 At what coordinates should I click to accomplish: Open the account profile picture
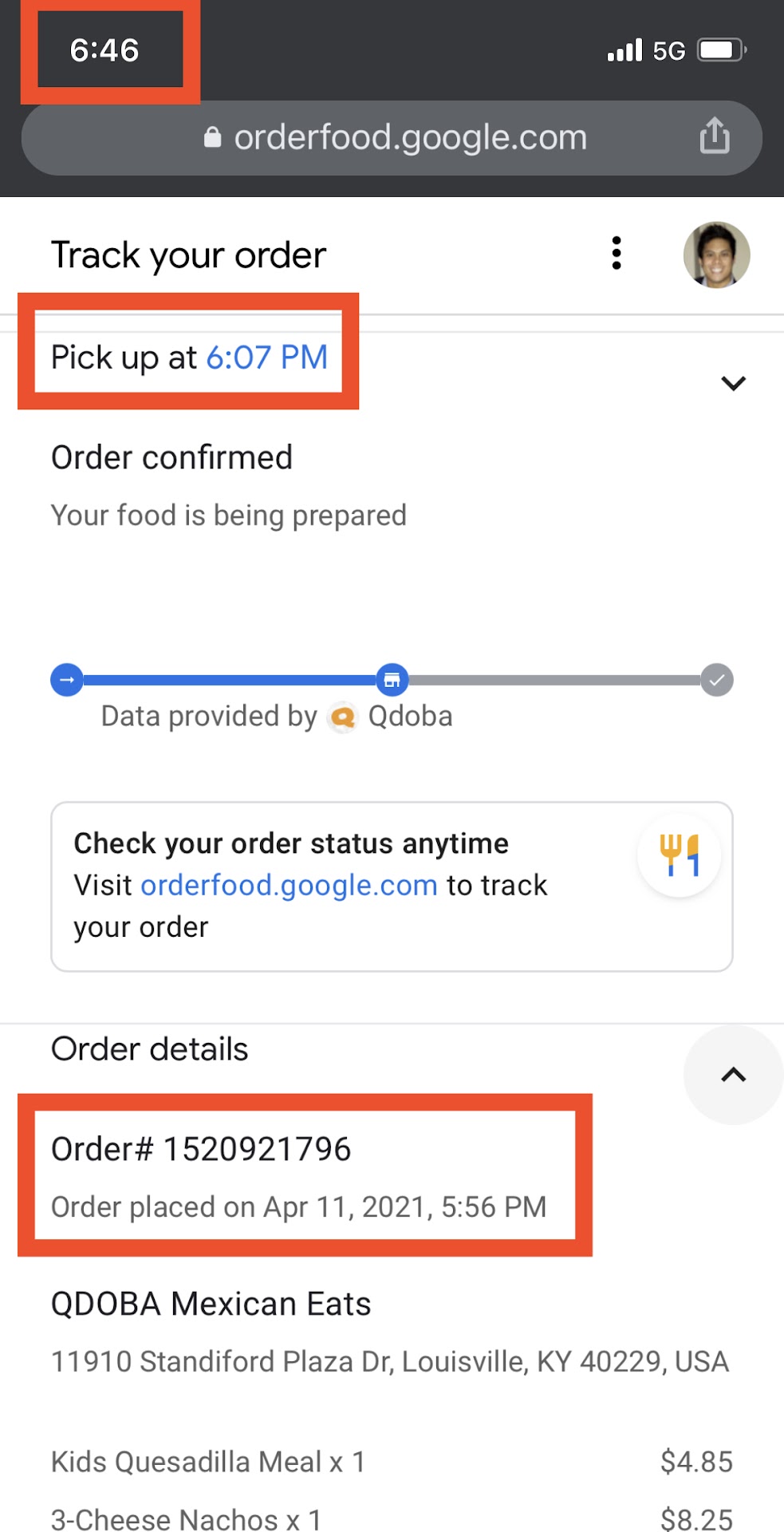pos(715,255)
